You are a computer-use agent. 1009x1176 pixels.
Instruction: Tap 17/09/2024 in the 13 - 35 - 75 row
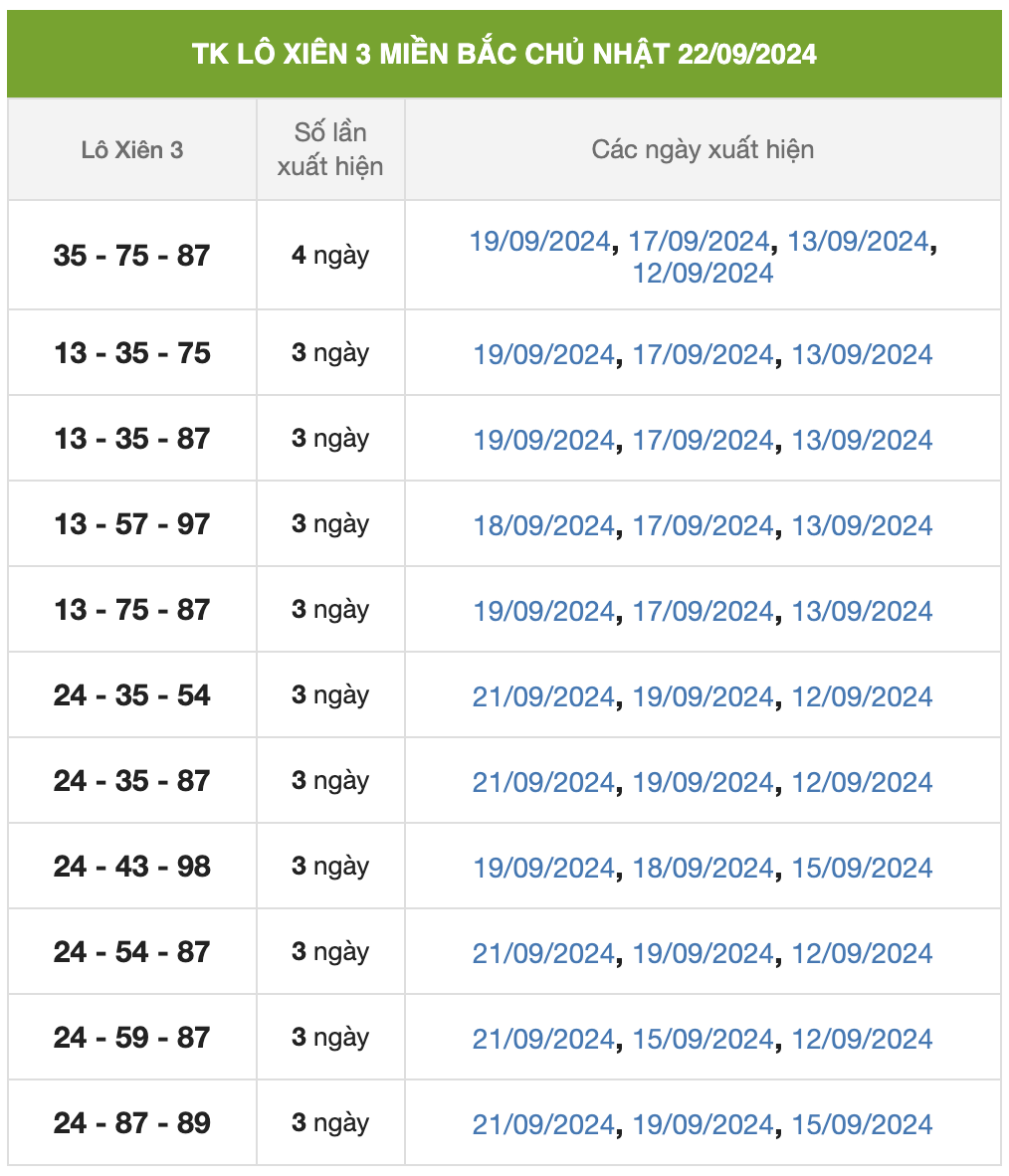(x=703, y=354)
